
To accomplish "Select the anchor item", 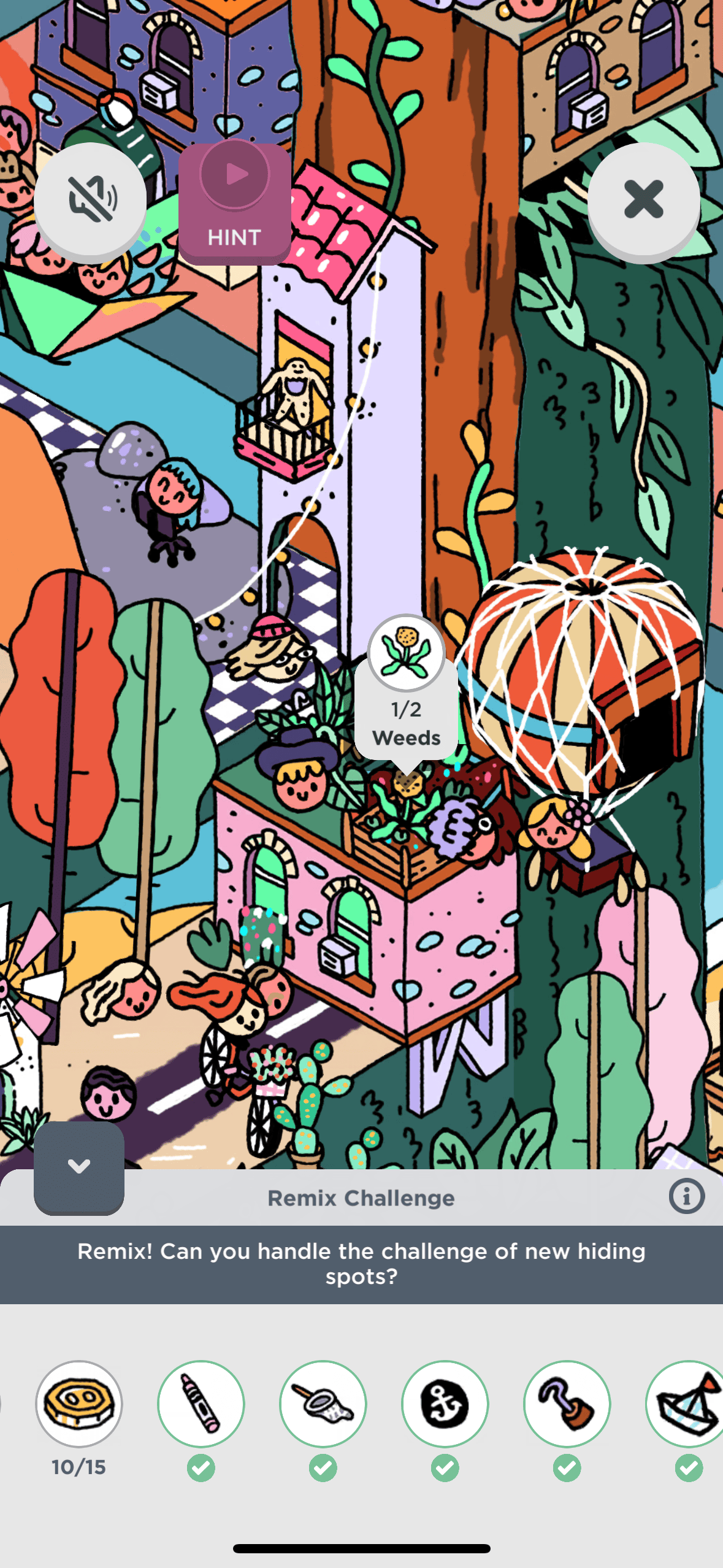I will point(445,1404).
